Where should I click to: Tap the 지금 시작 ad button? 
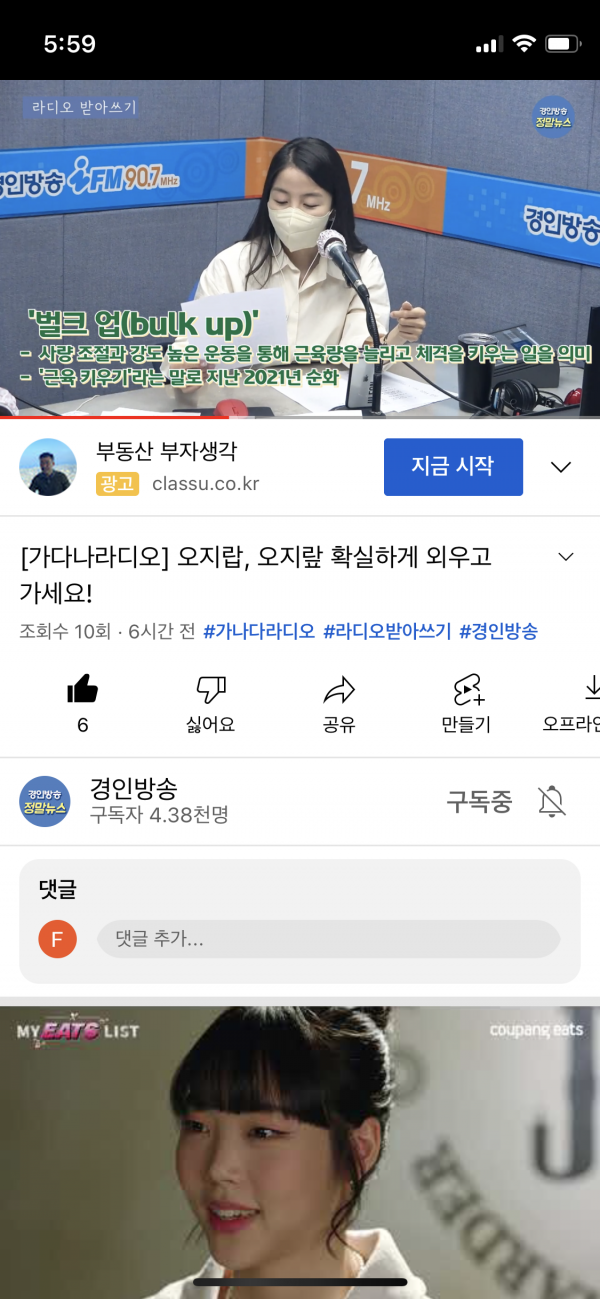point(453,466)
